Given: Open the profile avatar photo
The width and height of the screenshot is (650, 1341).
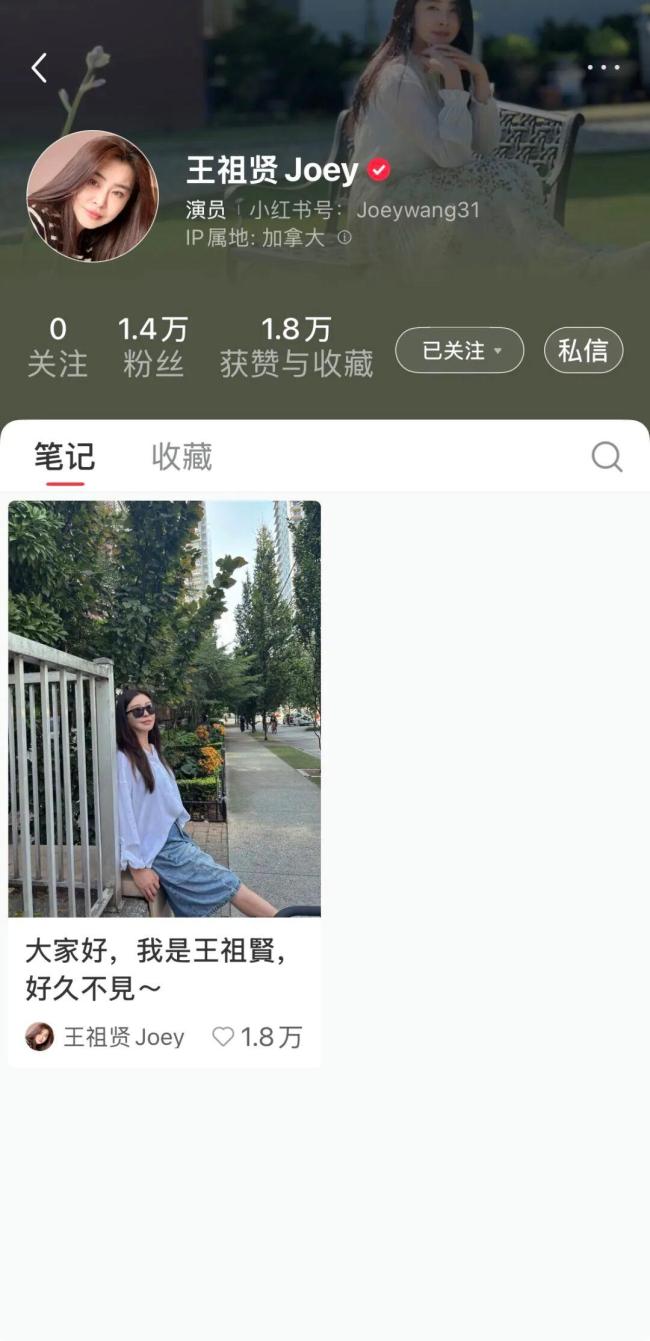Looking at the screenshot, I should pos(92,196).
